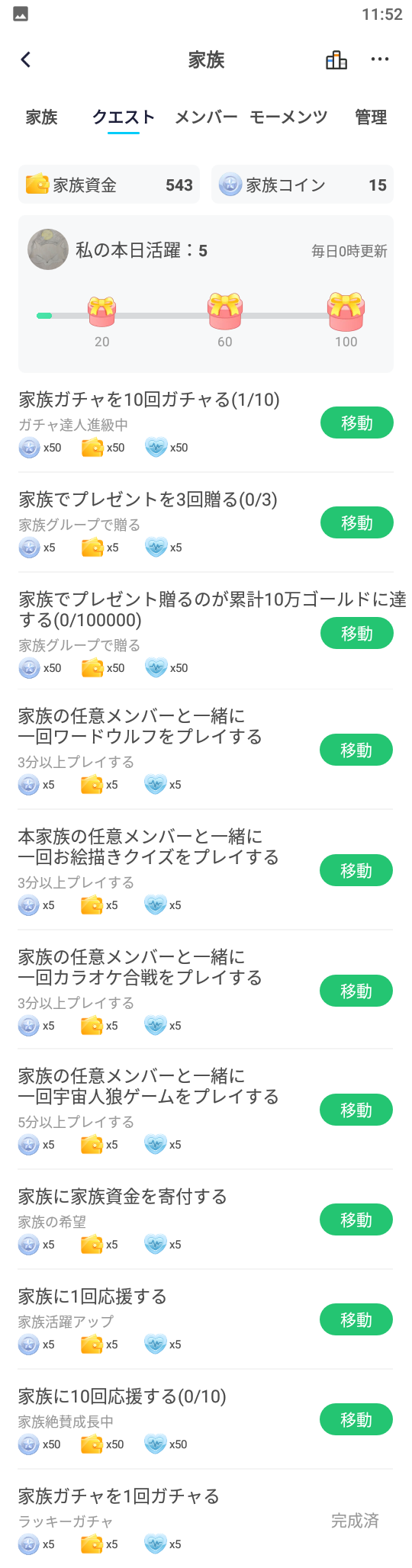Screen dimensions: 412x1568
Task: Open the family ranking chart icon
Action: [336, 59]
